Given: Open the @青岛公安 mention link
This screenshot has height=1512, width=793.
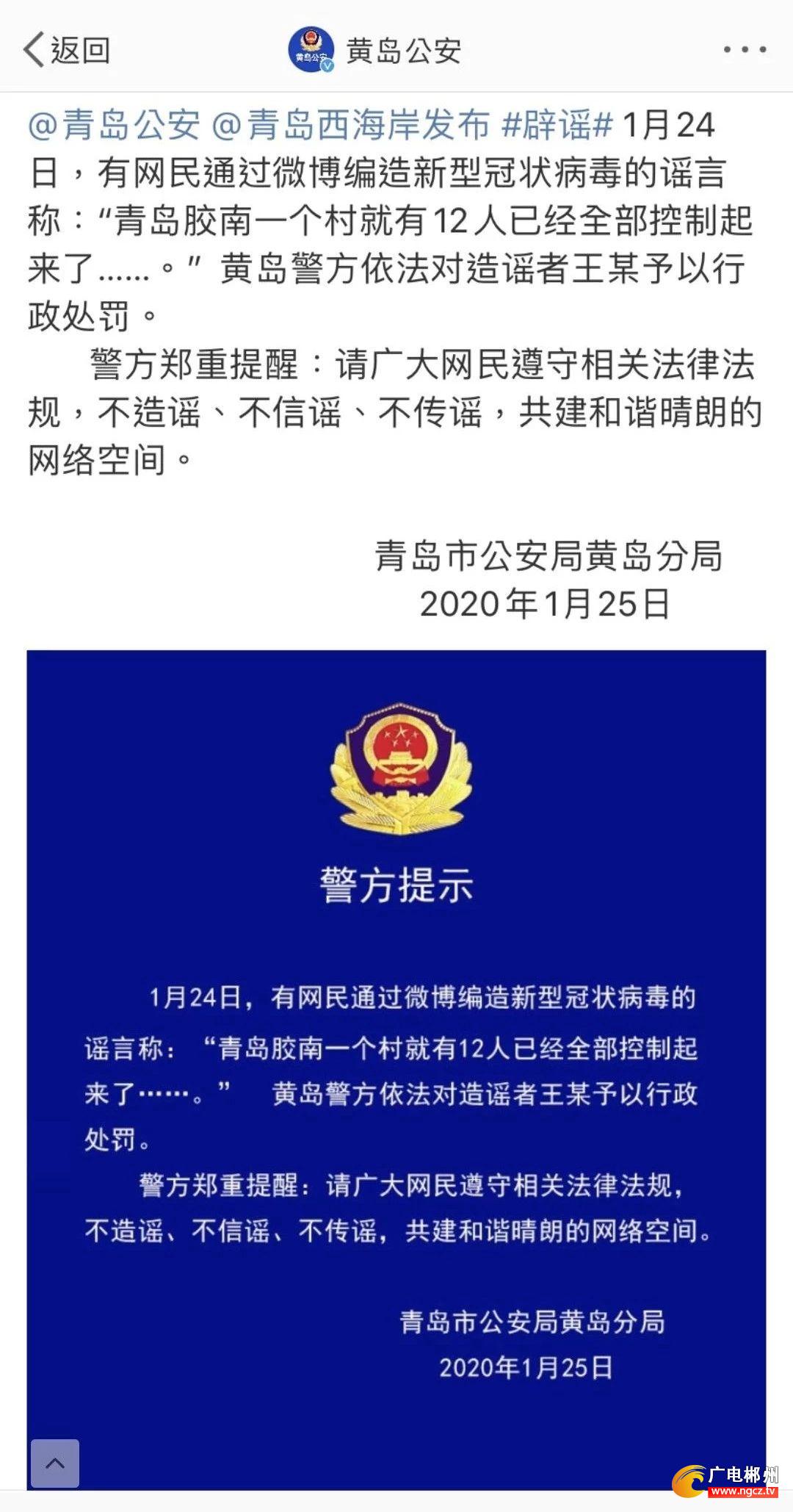Looking at the screenshot, I should pos(114,126).
